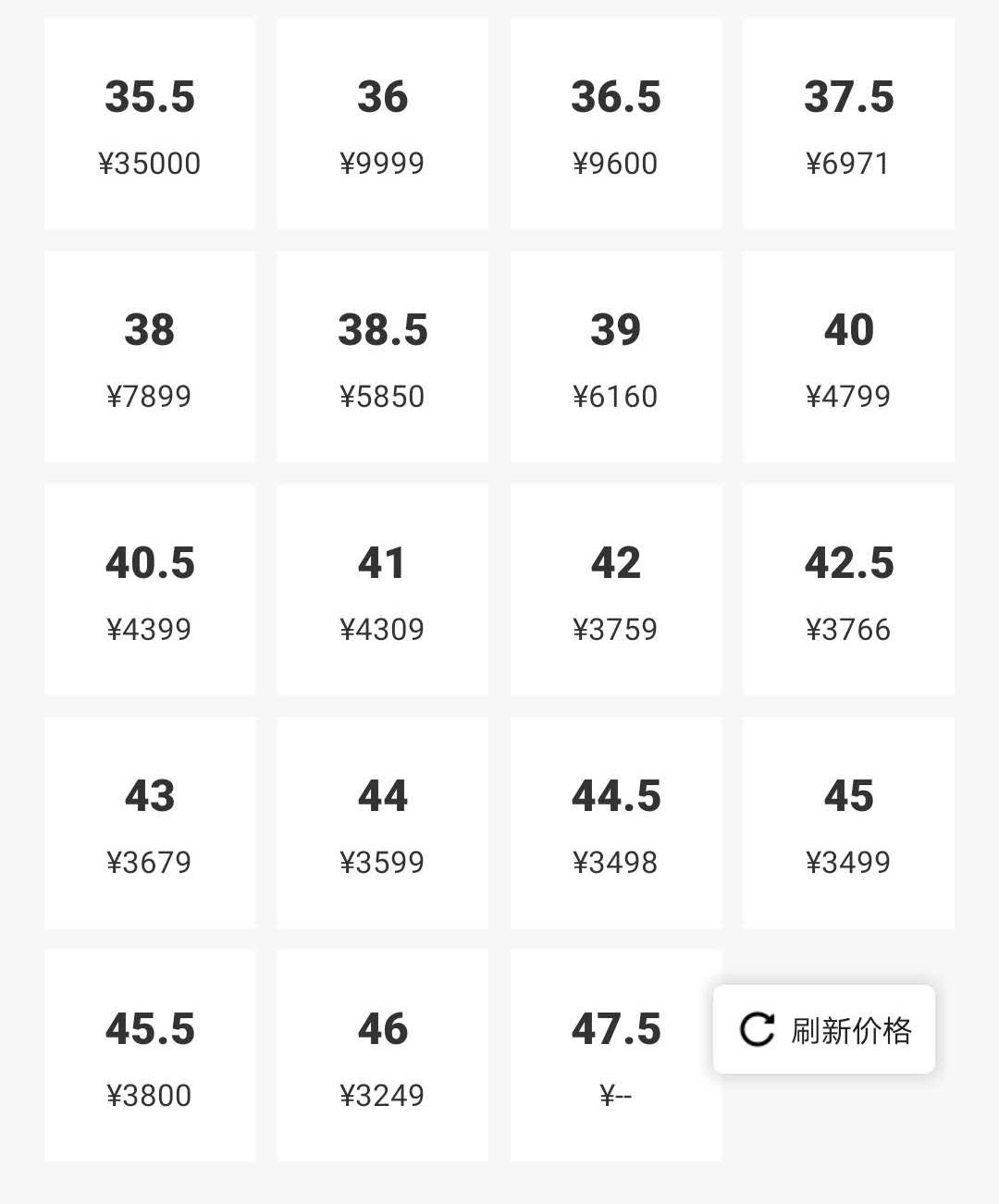Image resolution: width=999 pixels, height=1204 pixels.
Task: Pick size 40 priced ¥4799
Action: [848, 358]
